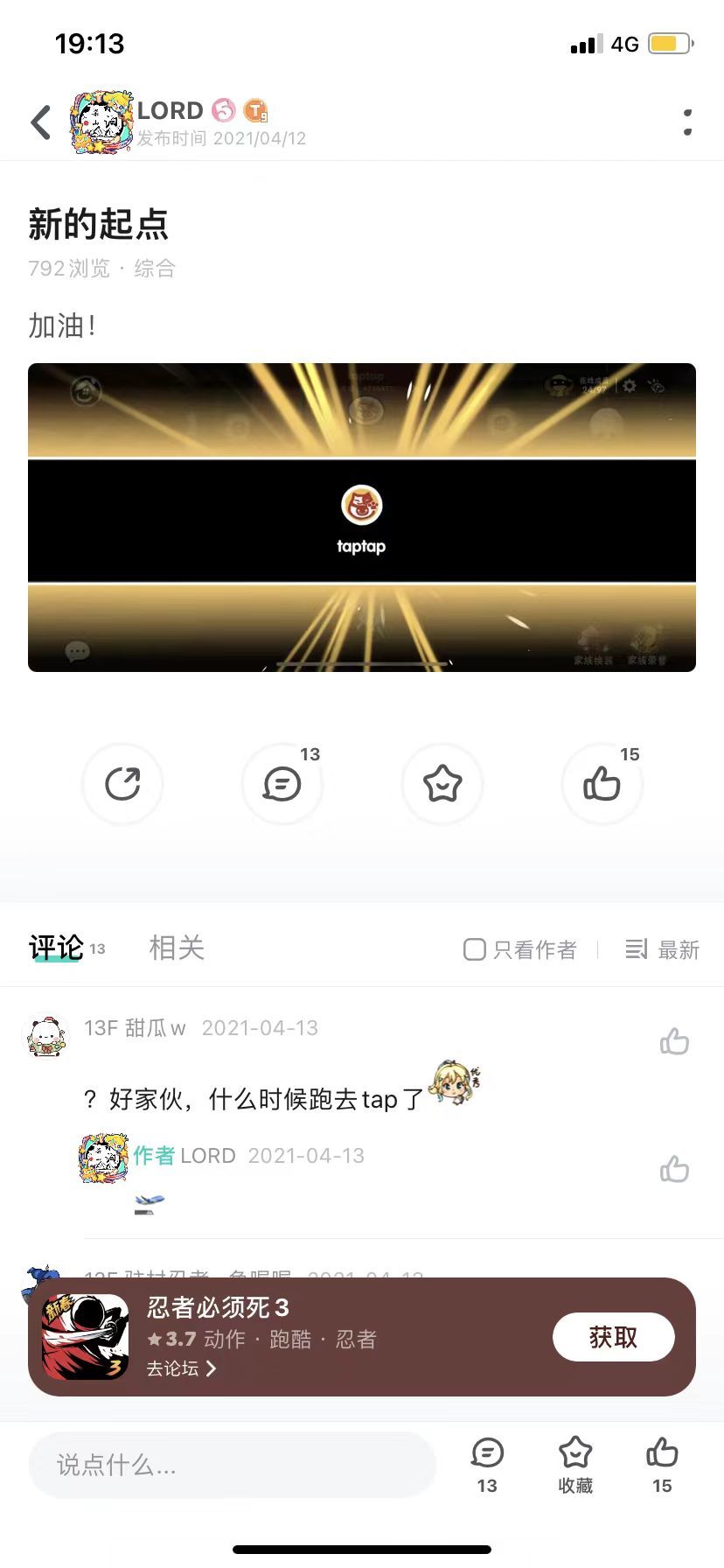Viewport: 724px width, 1568px height.
Task: Click the back arrow to leave the post
Action: 41,122
